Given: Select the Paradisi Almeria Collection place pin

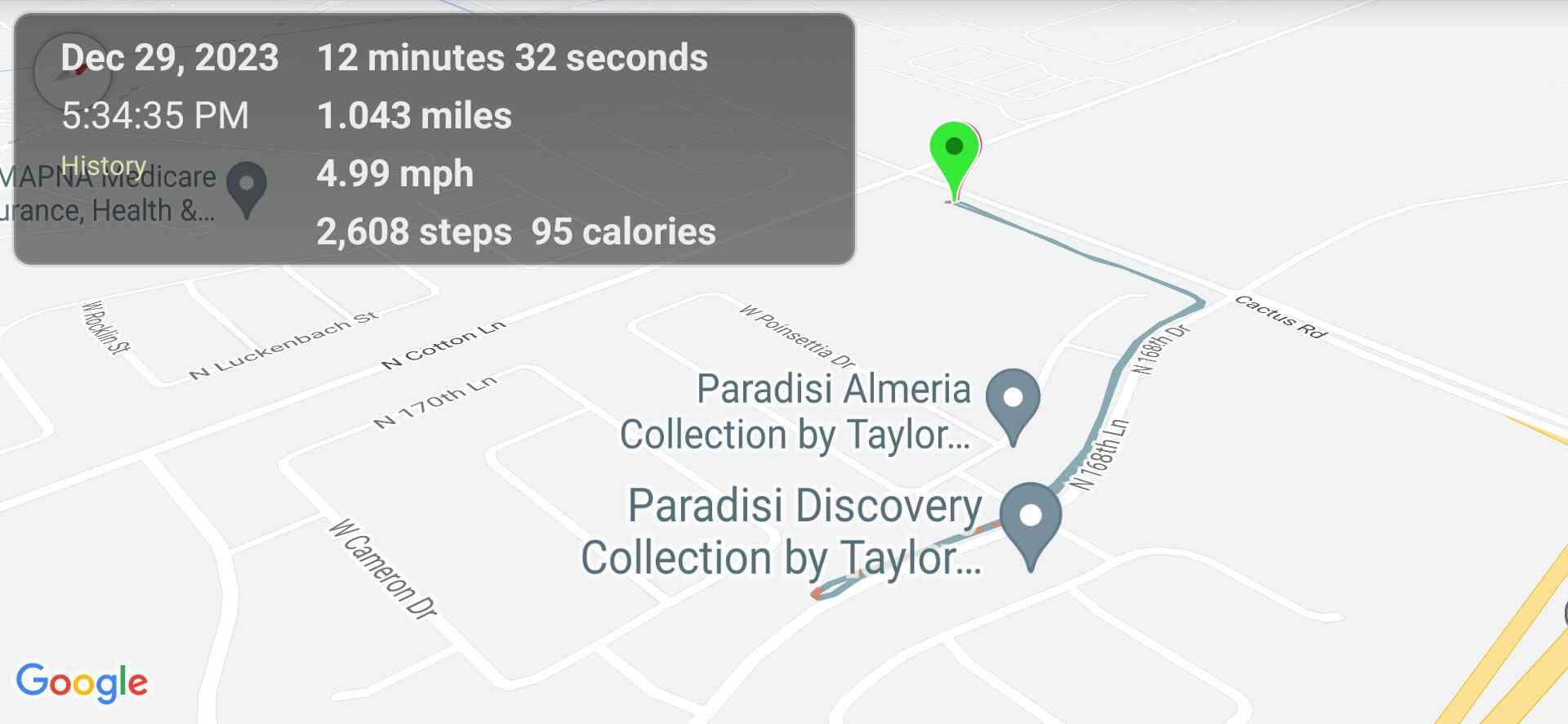Looking at the screenshot, I should (x=1013, y=398).
